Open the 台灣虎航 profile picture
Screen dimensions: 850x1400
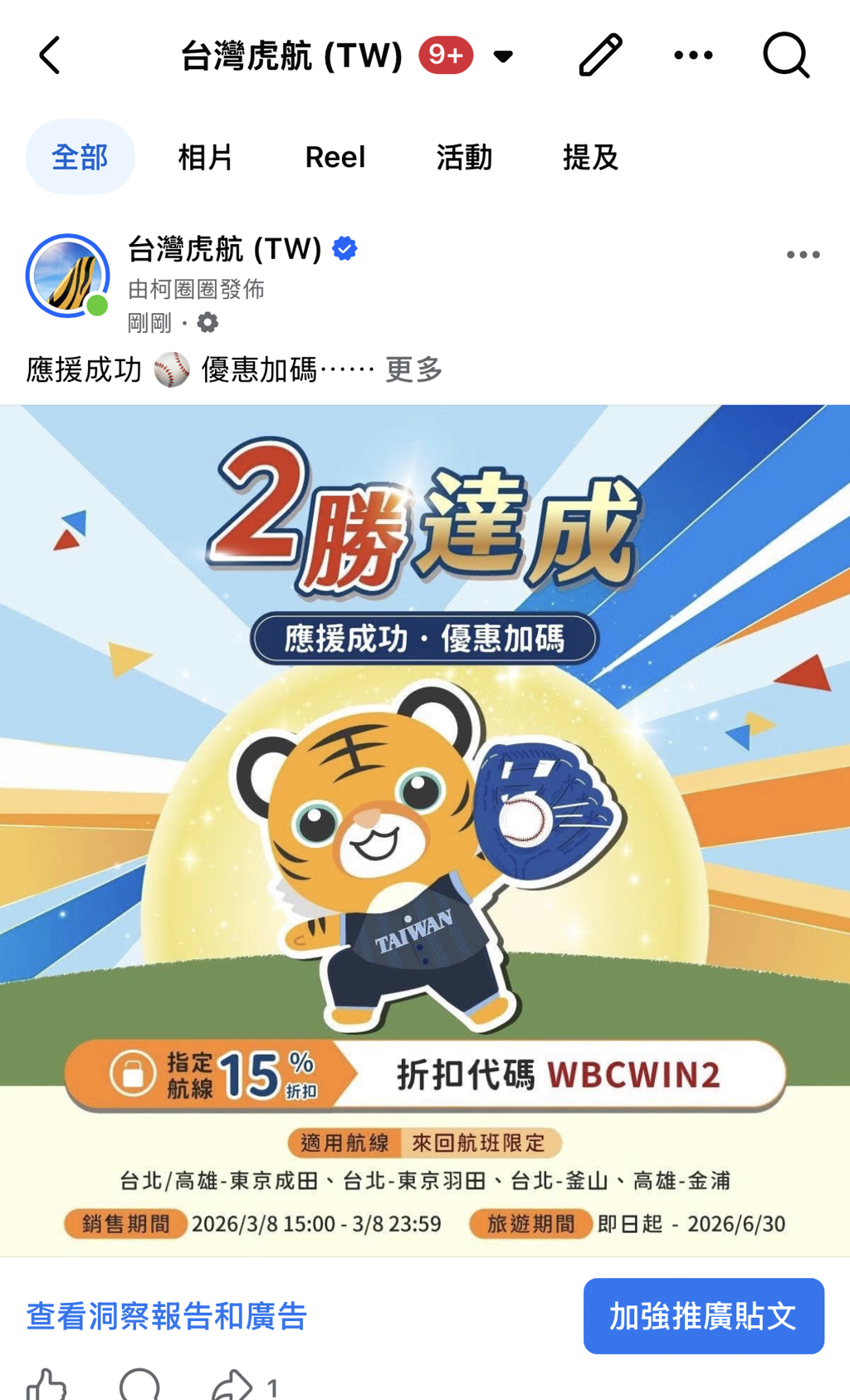click(x=68, y=277)
